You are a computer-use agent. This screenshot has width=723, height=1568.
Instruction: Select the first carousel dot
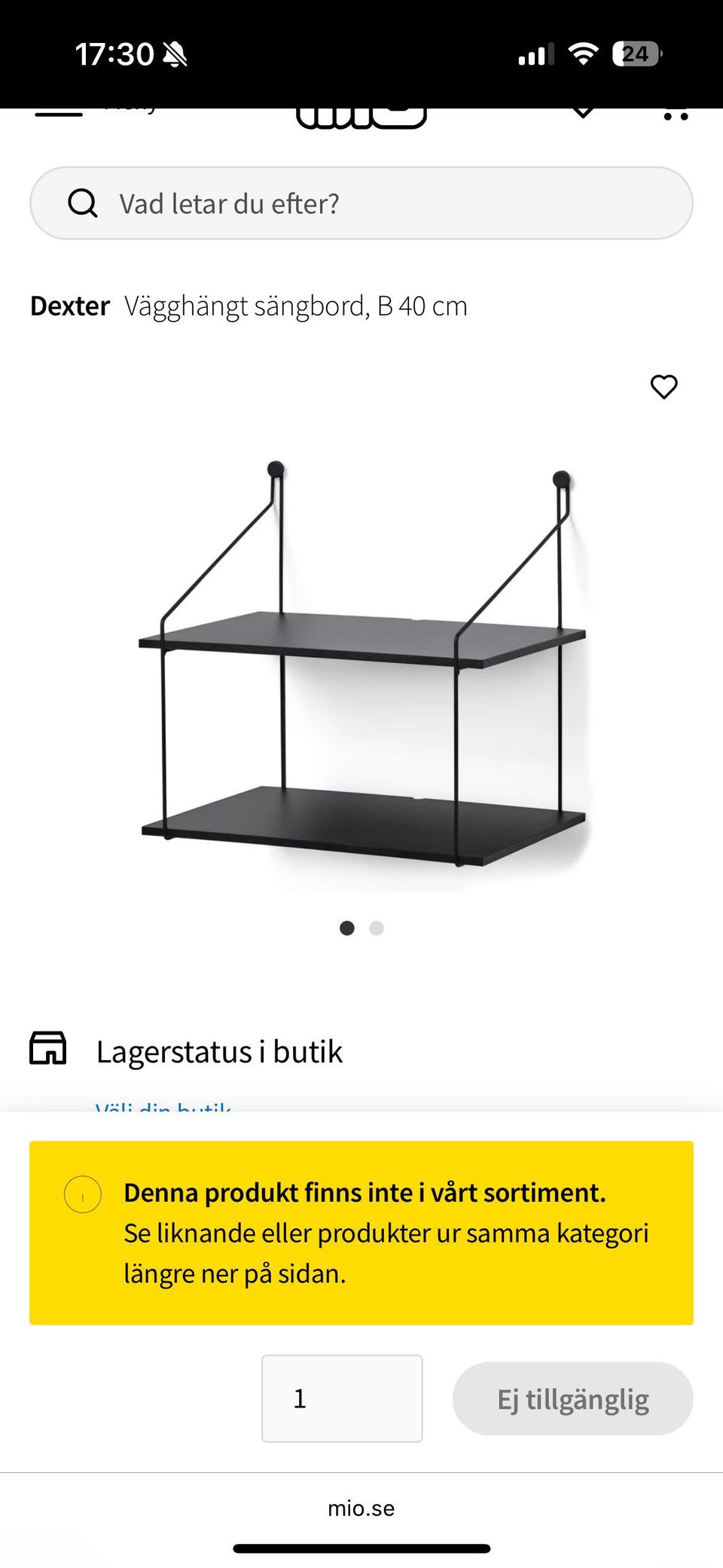click(x=347, y=928)
